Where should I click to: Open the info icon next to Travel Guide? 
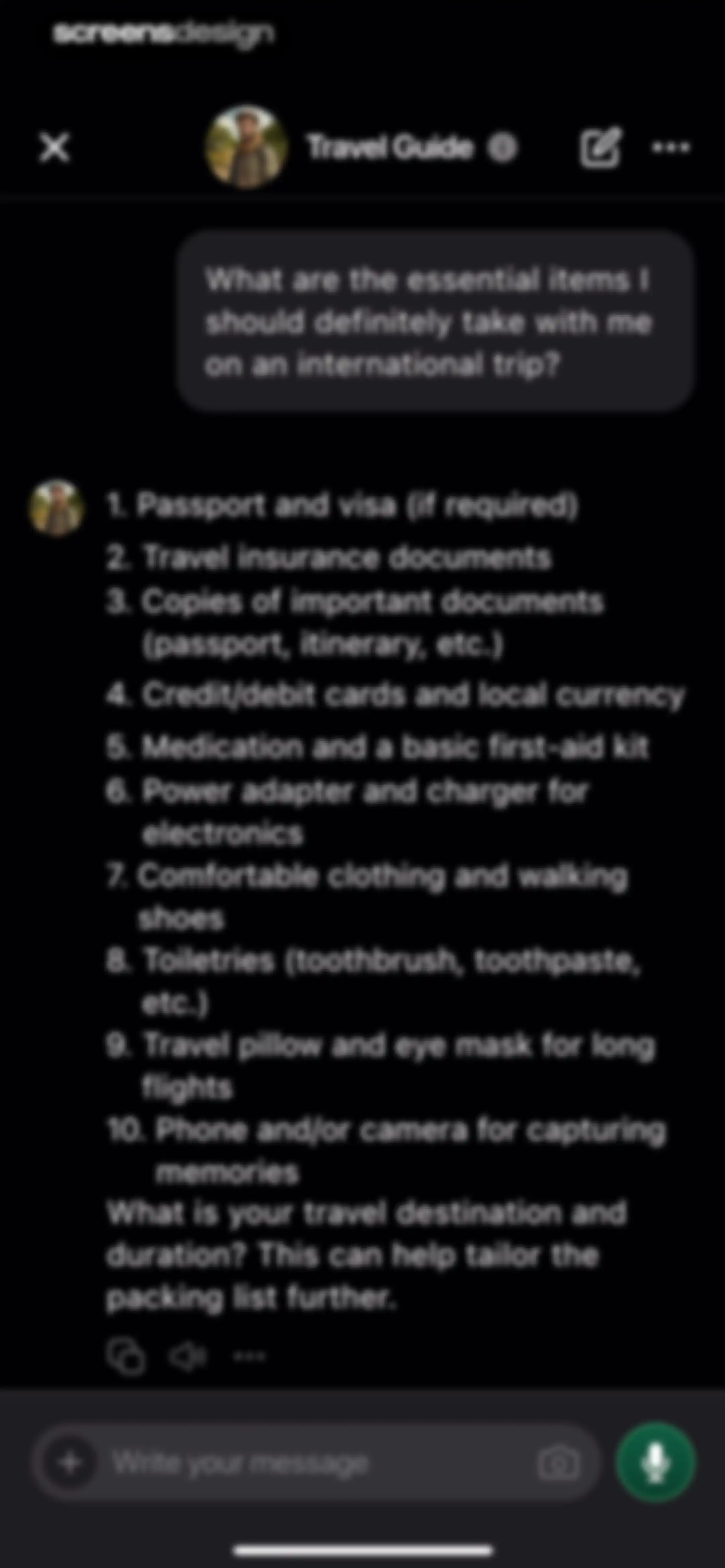pos(502,147)
